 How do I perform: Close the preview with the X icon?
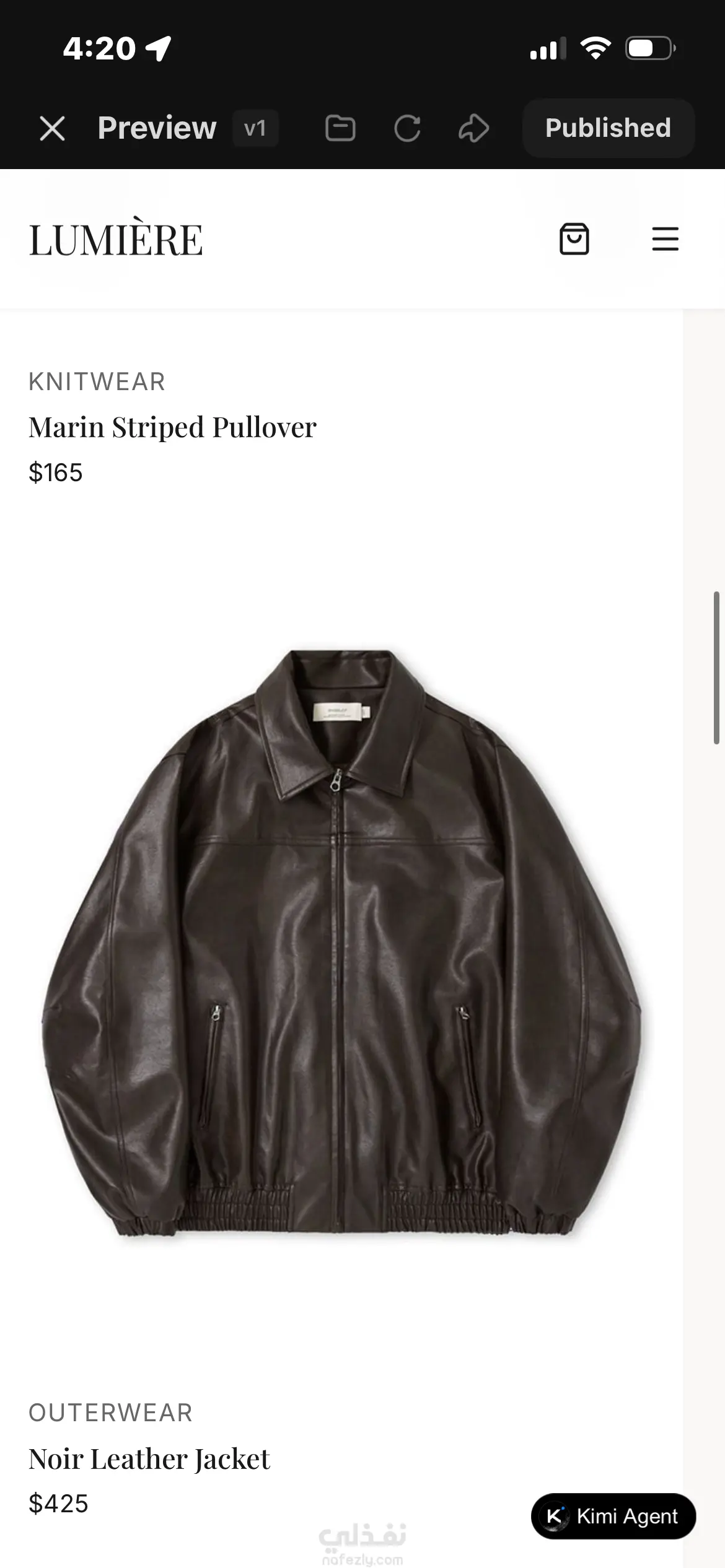[52, 129]
